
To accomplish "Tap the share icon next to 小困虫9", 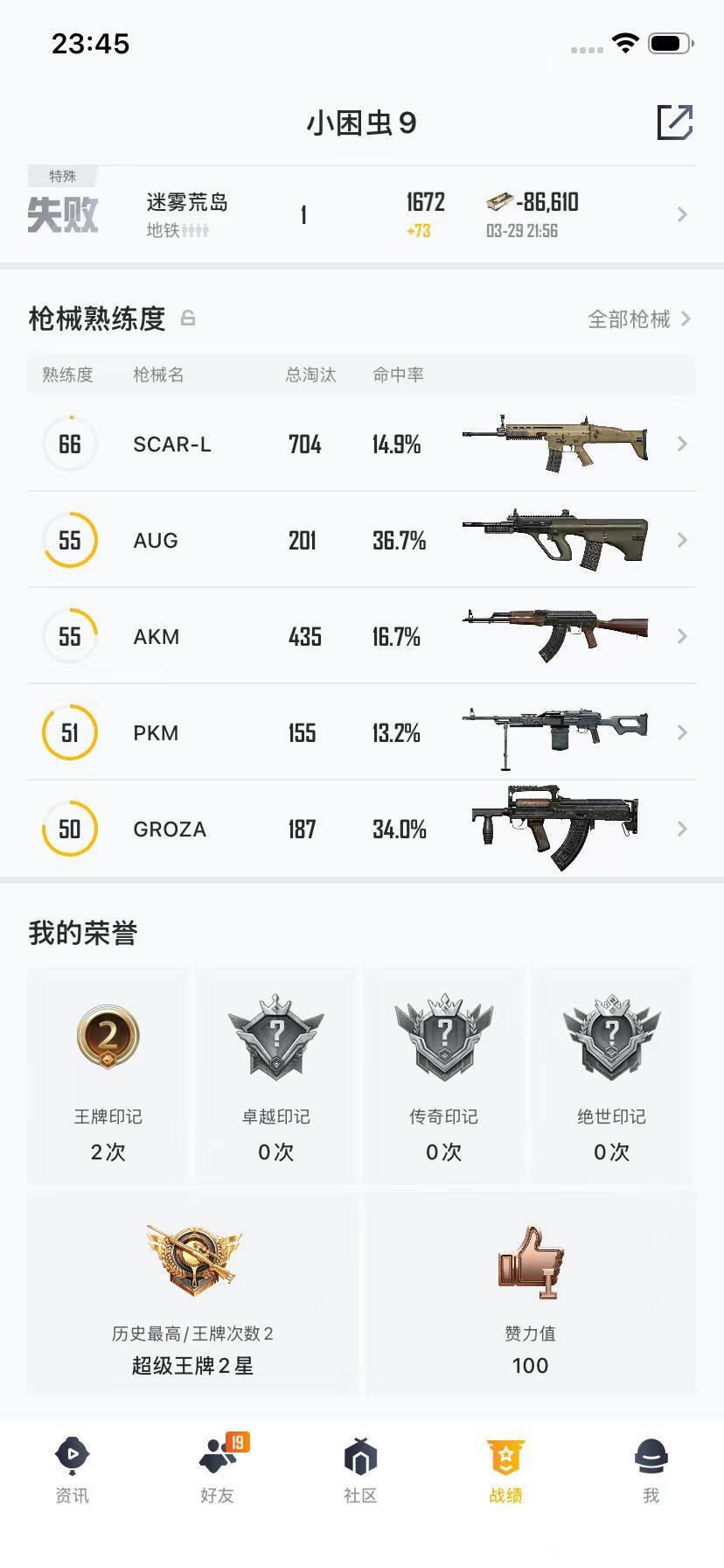I will (x=674, y=123).
